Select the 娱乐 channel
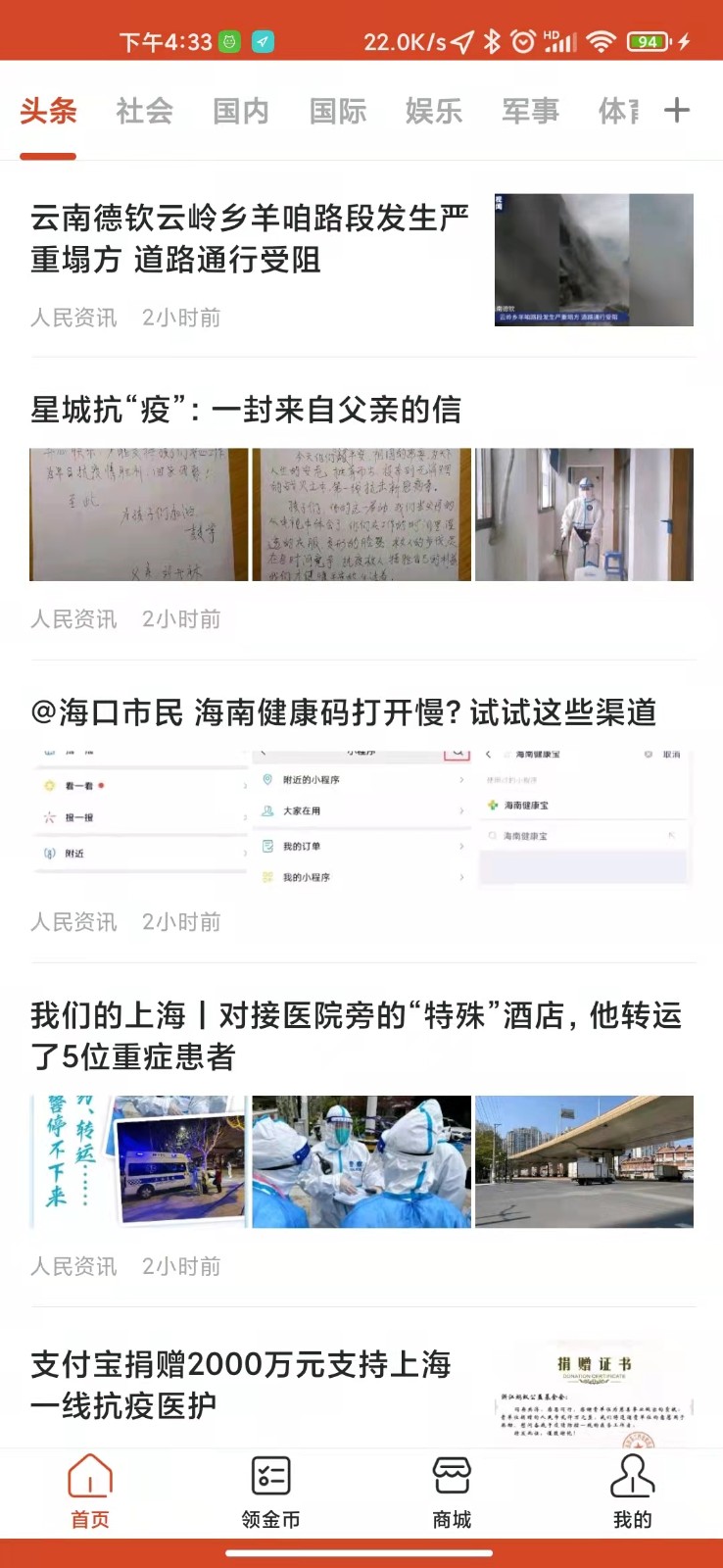The image size is (723, 1568). point(435,111)
